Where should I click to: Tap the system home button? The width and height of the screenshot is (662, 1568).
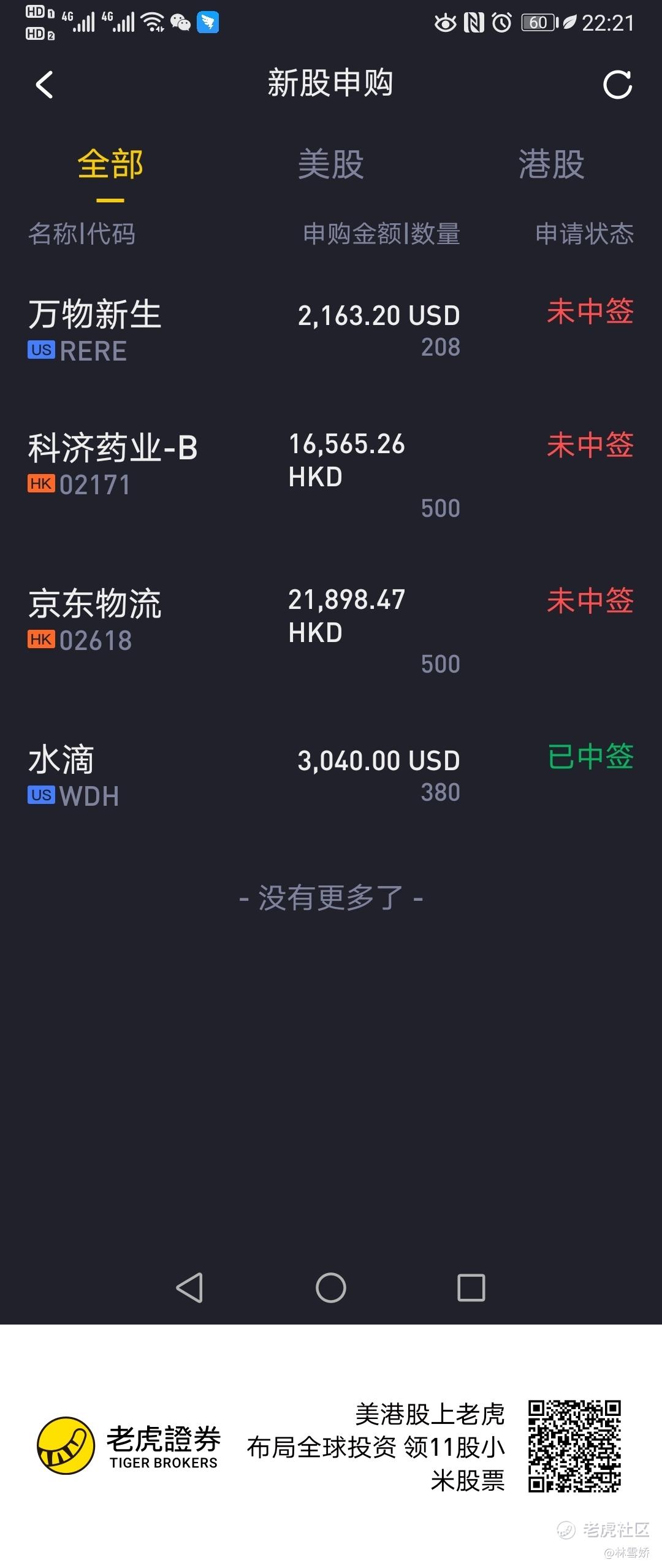[x=330, y=1287]
